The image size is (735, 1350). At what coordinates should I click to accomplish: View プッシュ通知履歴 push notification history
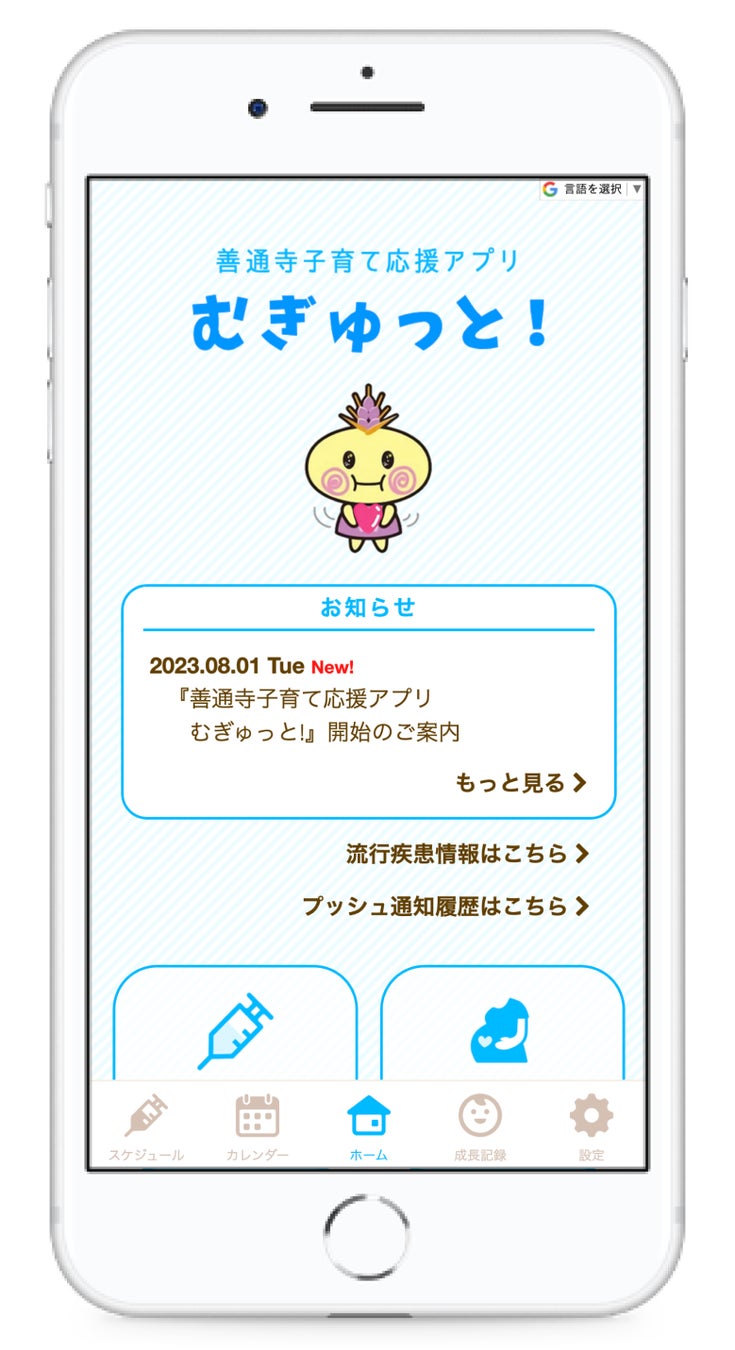click(x=445, y=906)
